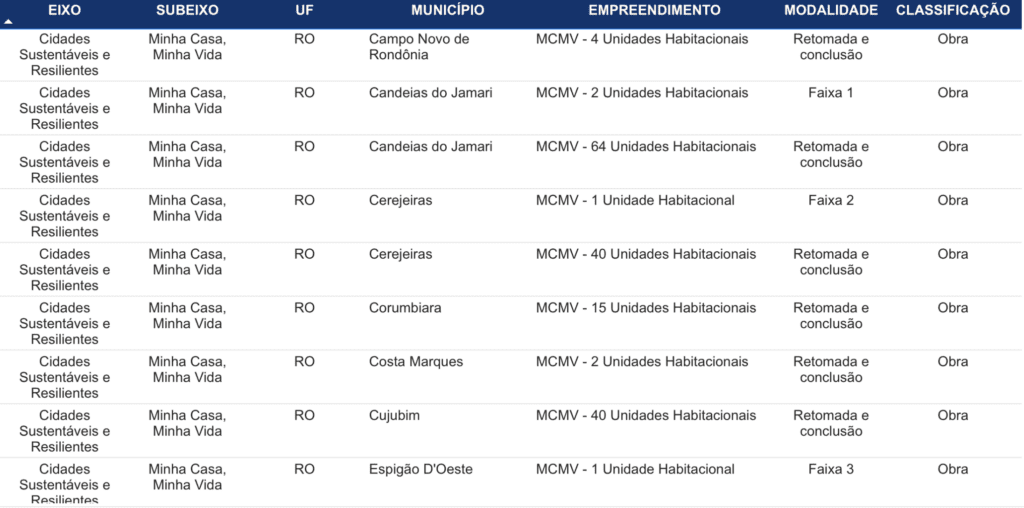1024x508 pixels.
Task: Sort by CLASSIFICAÇÃO column header
Action: pos(952,10)
